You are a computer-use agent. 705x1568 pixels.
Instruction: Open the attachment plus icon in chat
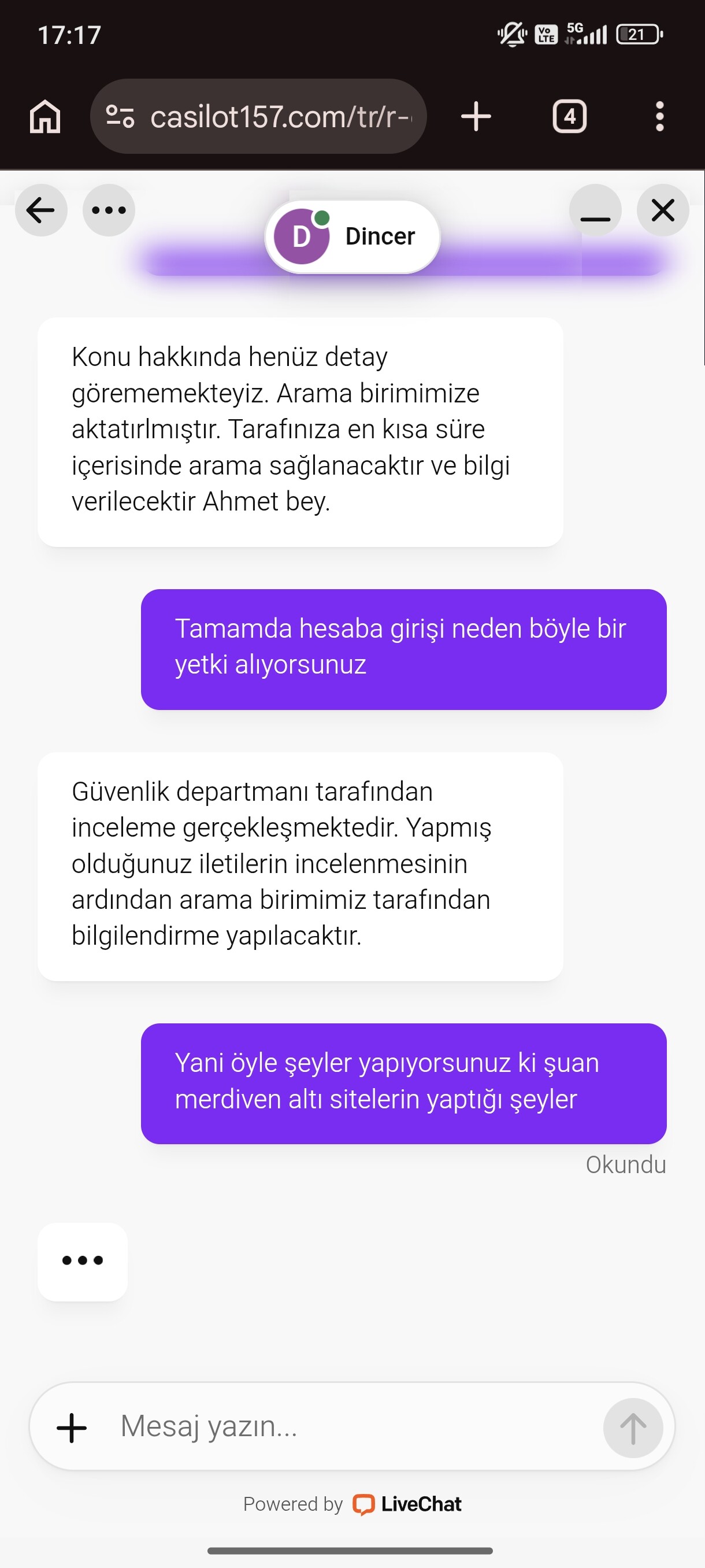72,1428
